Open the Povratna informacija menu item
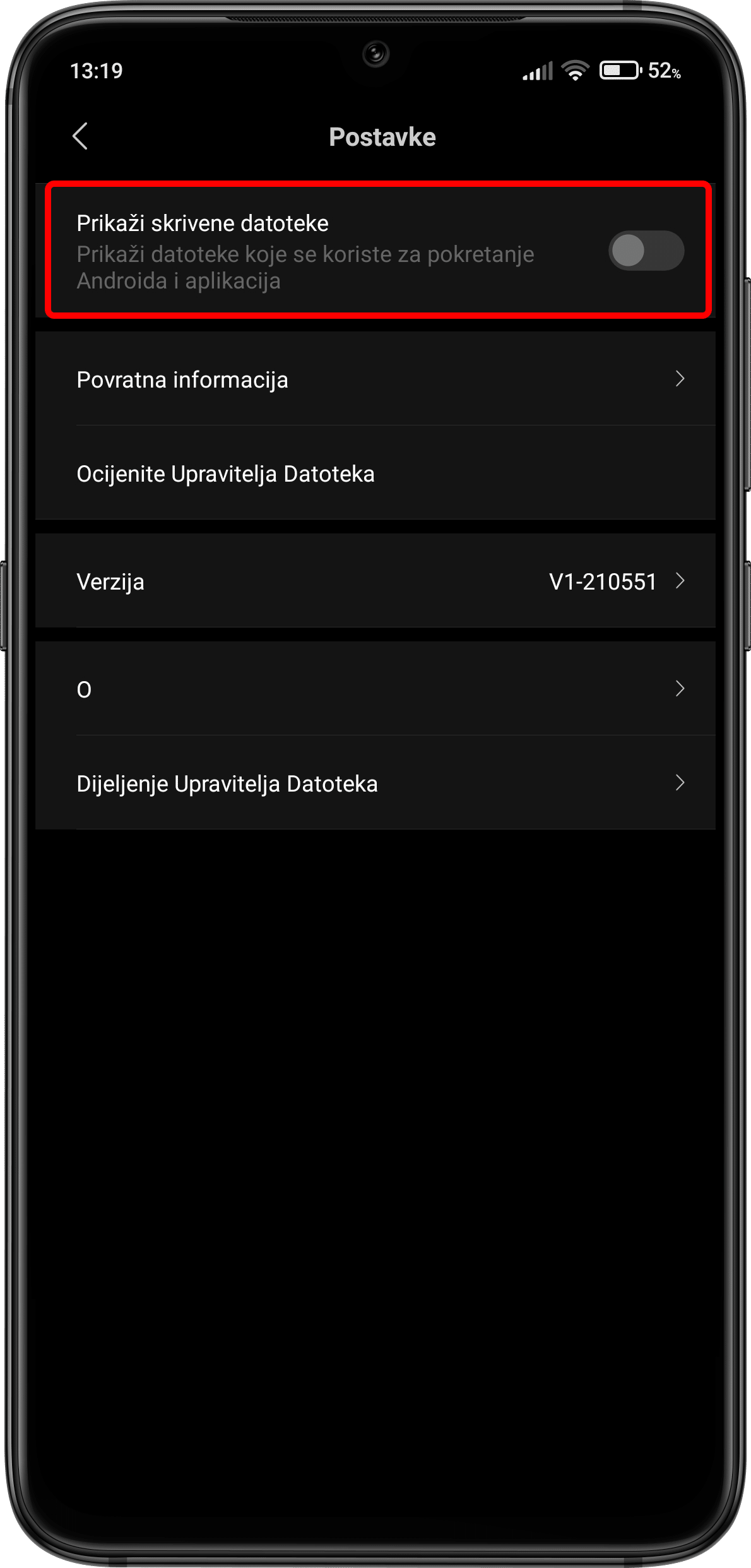The width and height of the screenshot is (751, 1568). pyautogui.click(x=182, y=379)
